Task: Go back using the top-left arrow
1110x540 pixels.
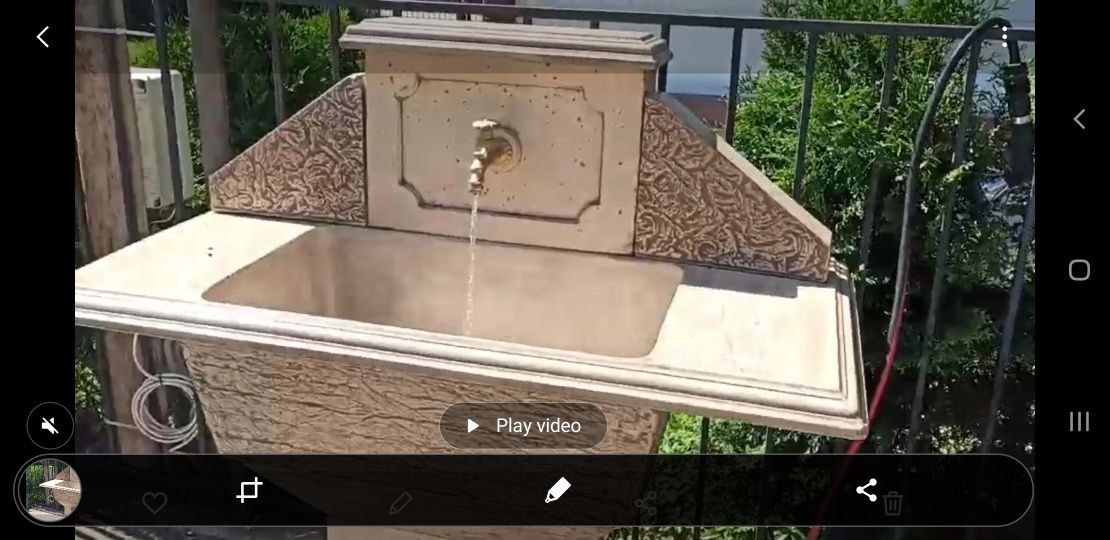Action: pyautogui.click(x=43, y=37)
